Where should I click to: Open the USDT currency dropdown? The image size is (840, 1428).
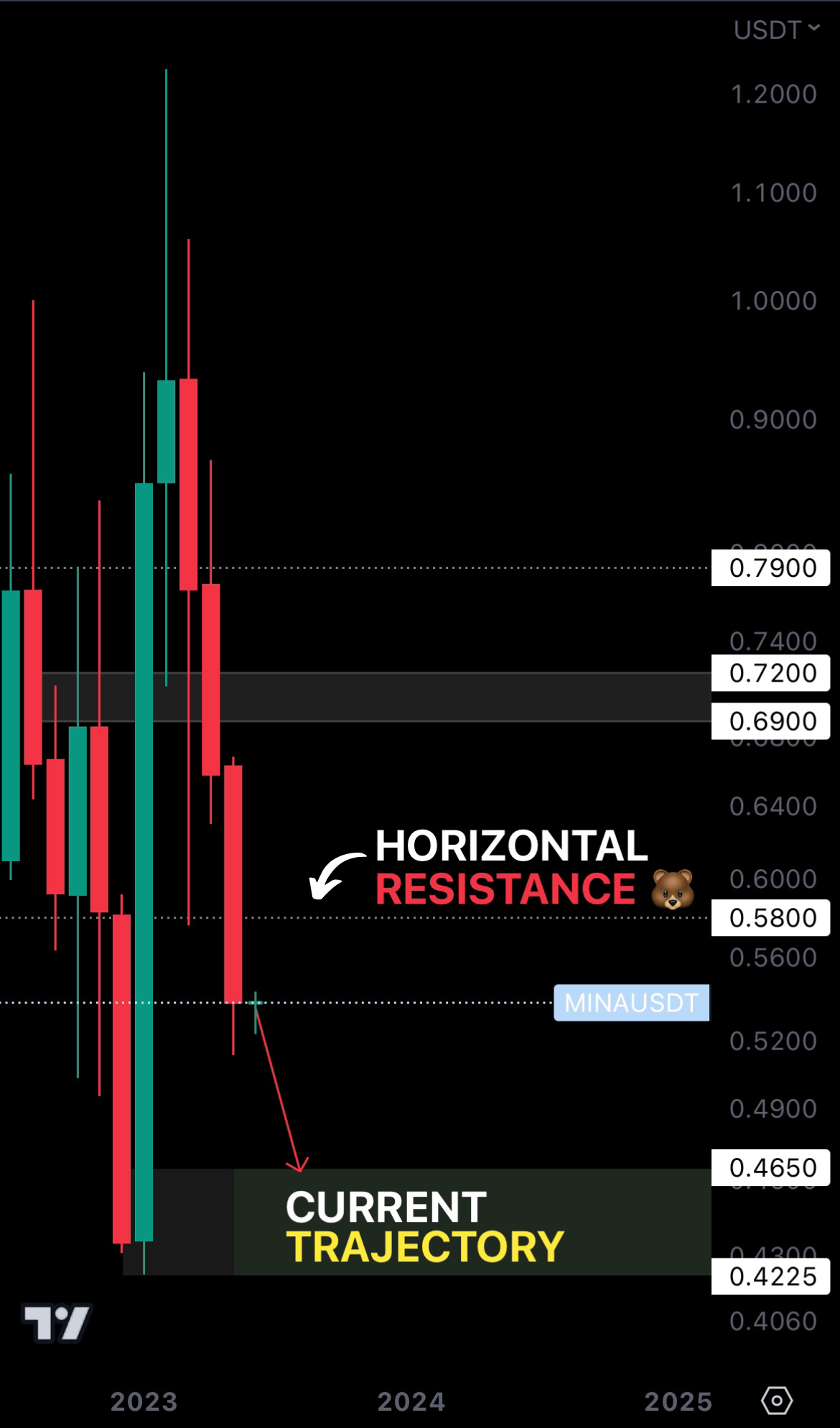pos(776,30)
